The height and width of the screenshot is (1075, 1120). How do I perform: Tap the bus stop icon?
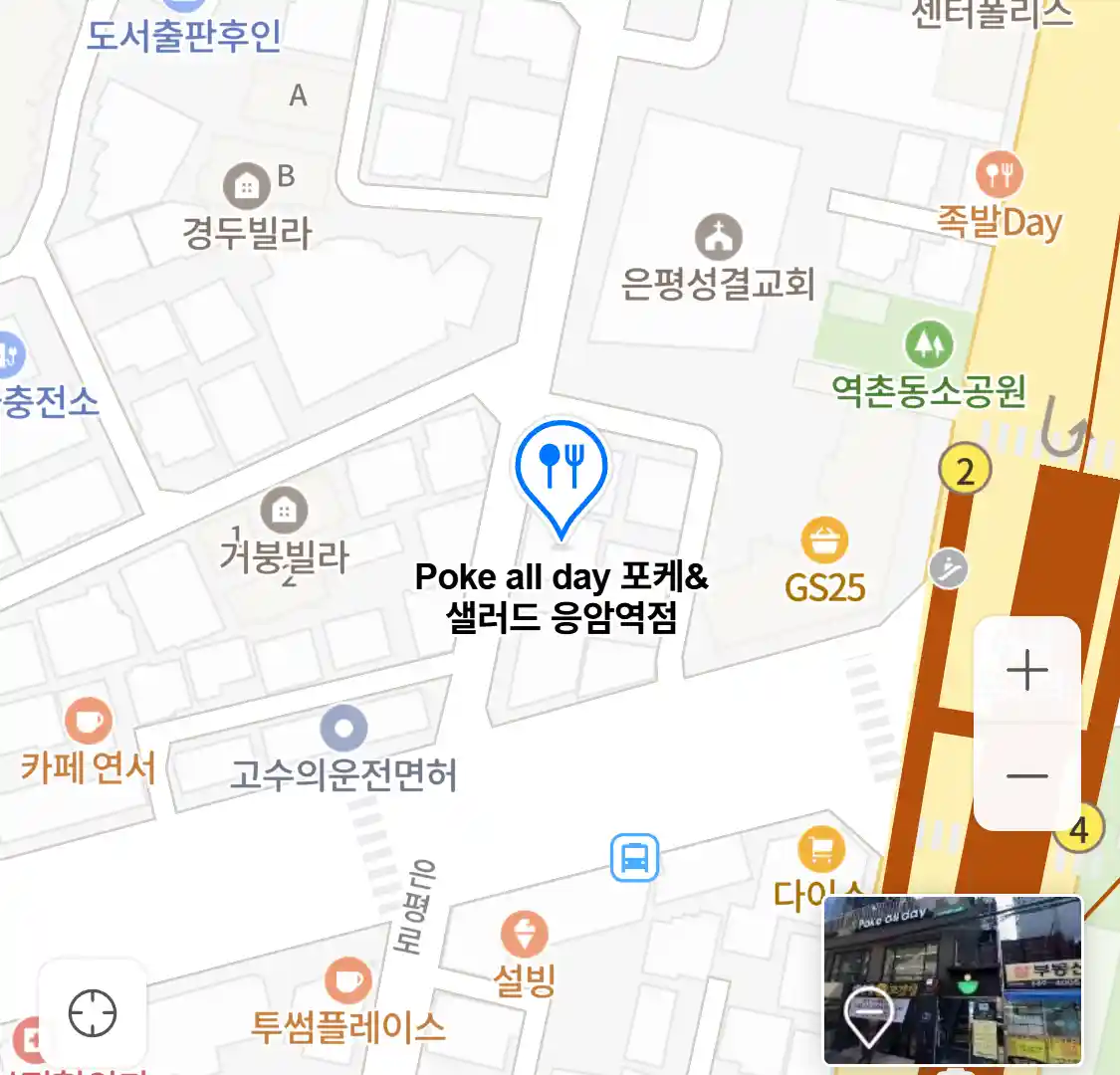[x=635, y=857]
